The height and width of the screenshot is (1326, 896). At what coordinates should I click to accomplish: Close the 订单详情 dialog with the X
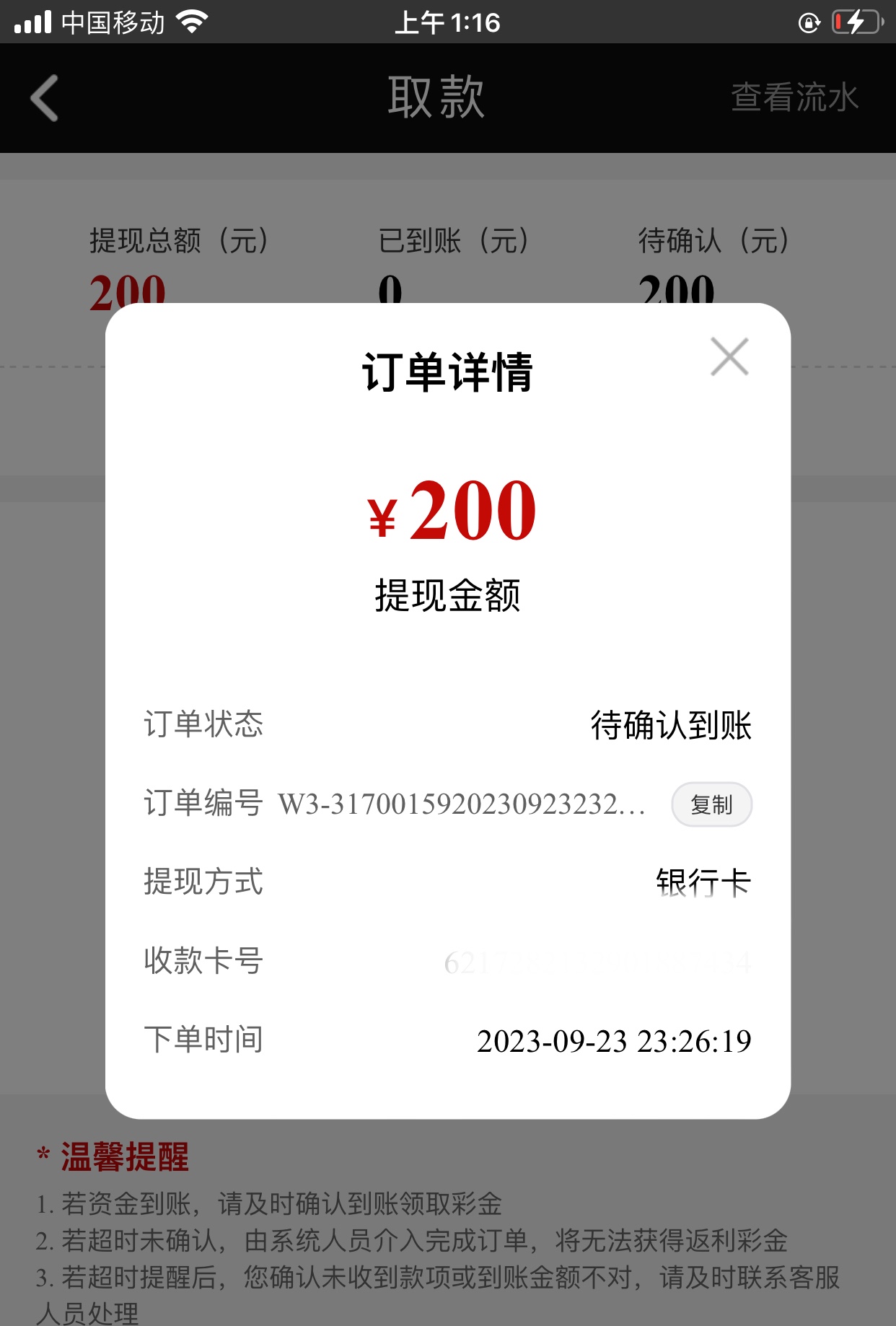pyautogui.click(x=729, y=357)
